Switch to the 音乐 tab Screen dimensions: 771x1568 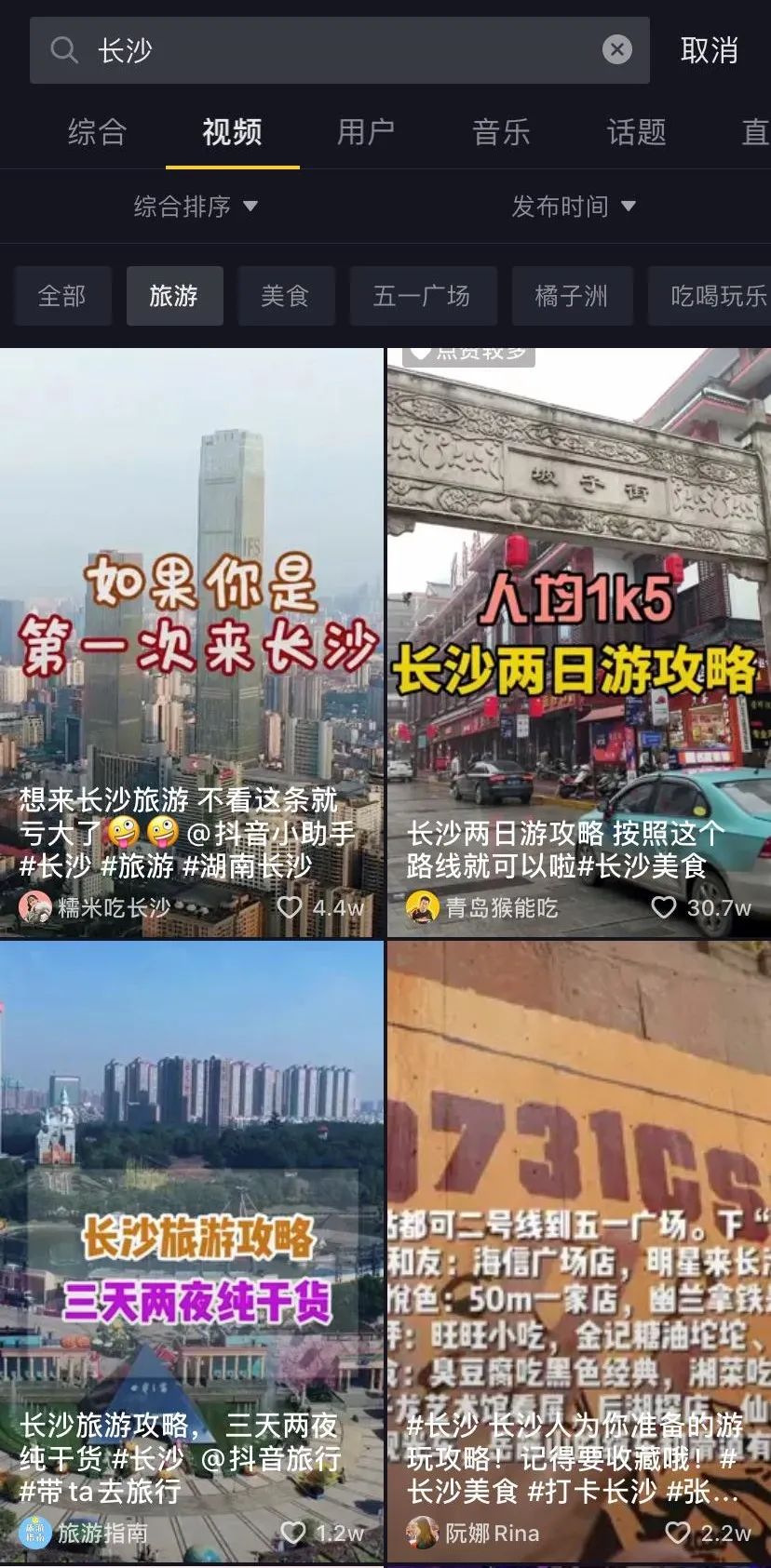pyautogui.click(x=501, y=132)
